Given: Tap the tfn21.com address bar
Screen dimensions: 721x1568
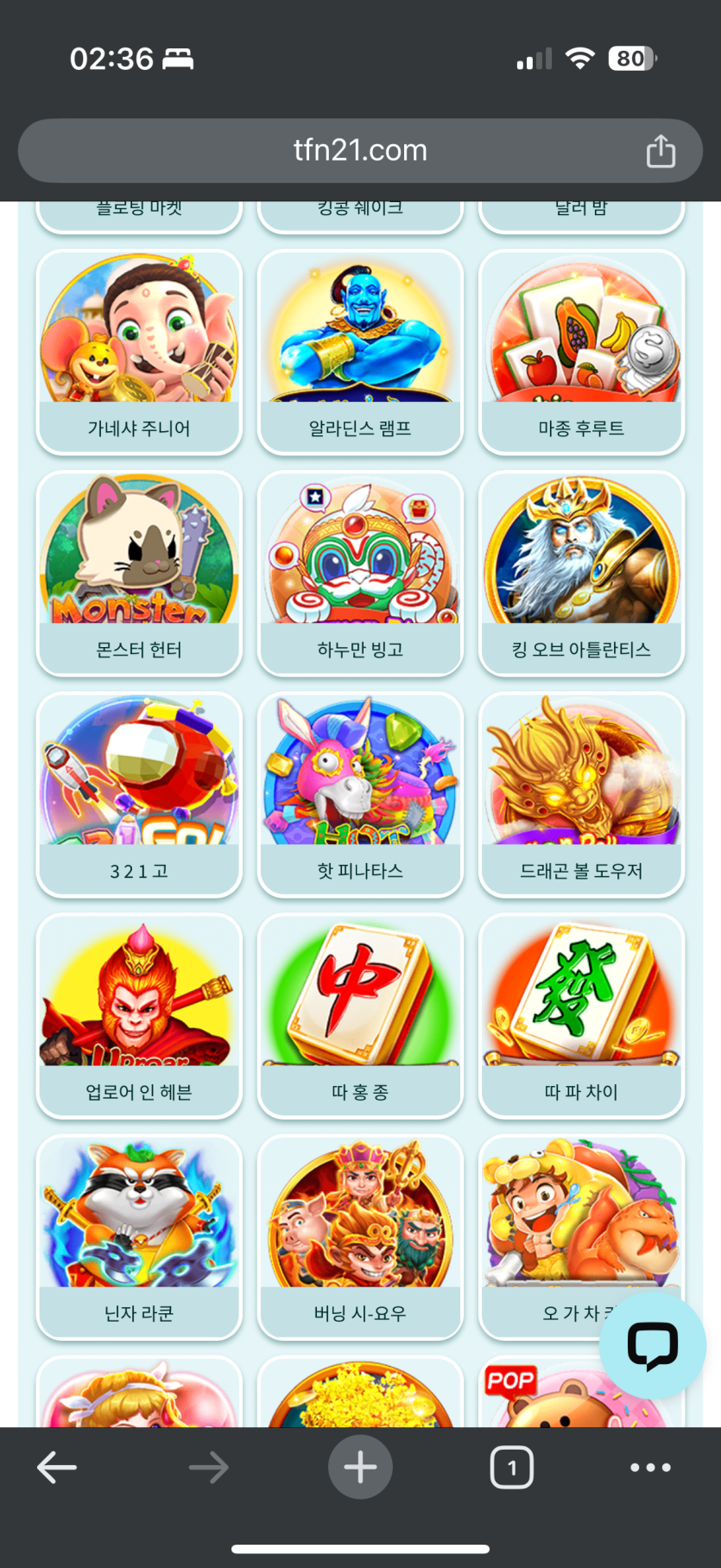Looking at the screenshot, I should coord(360,149).
